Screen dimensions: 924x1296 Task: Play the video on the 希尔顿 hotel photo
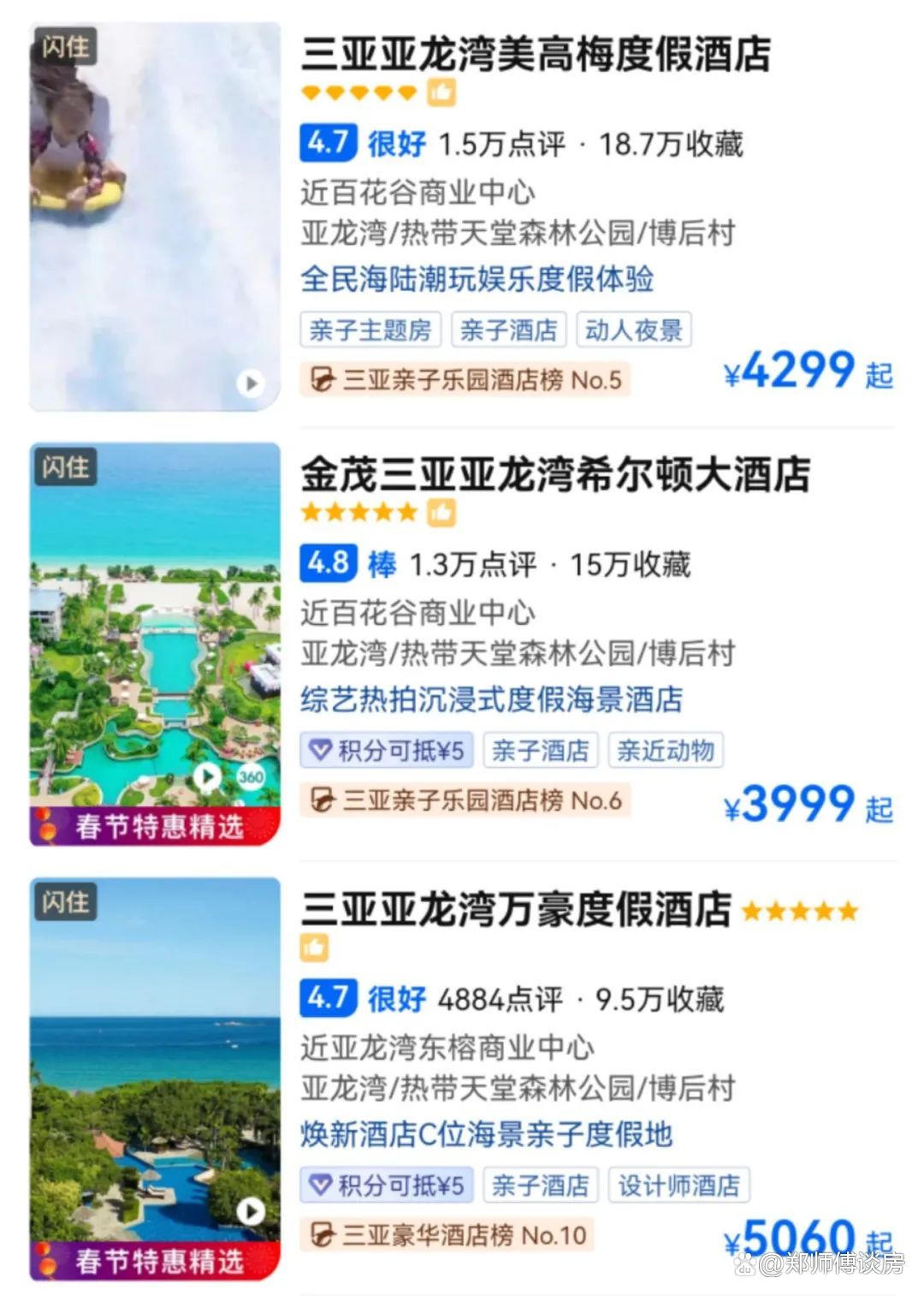206,776
